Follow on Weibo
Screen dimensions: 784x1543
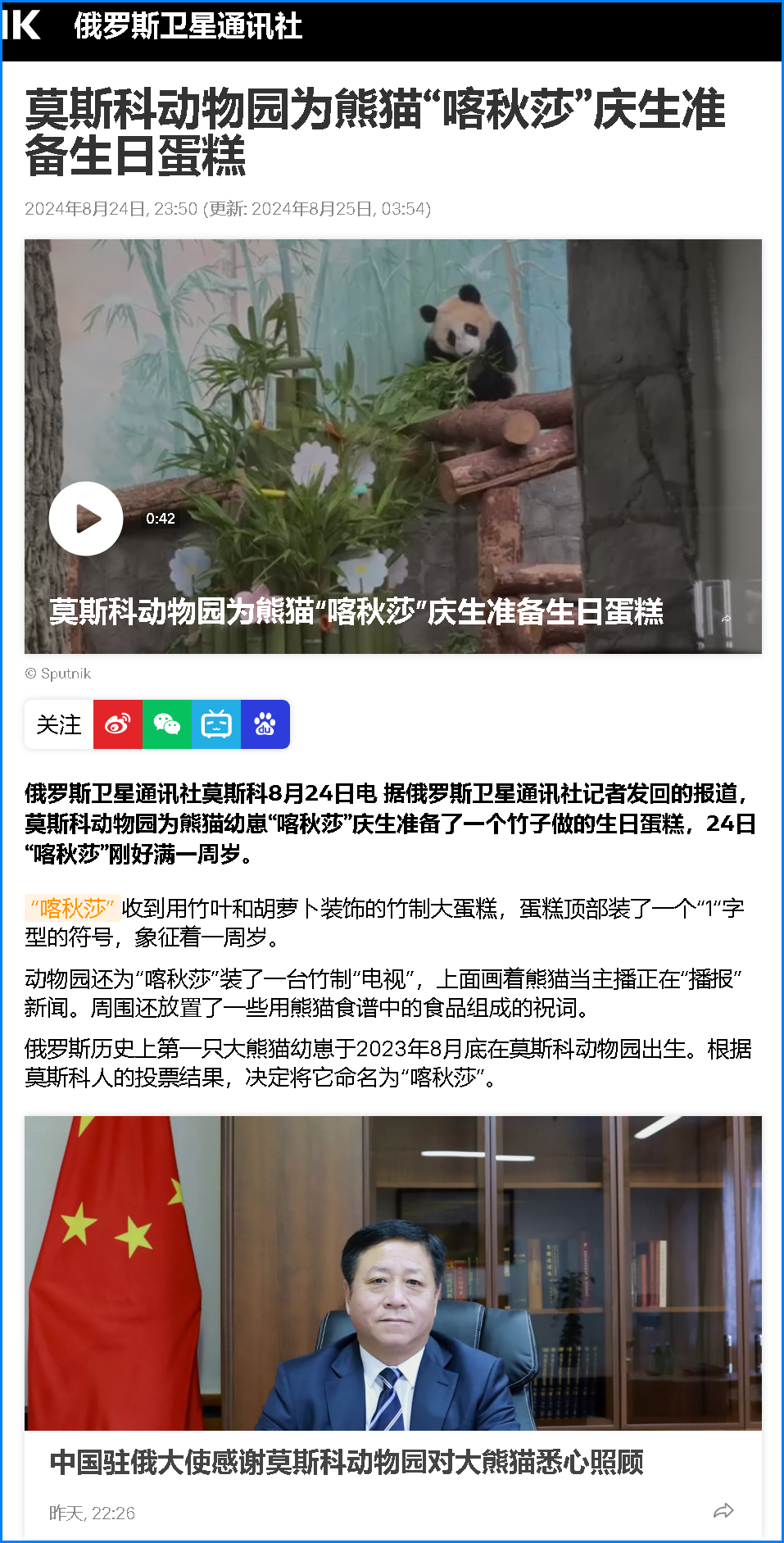click(118, 724)
